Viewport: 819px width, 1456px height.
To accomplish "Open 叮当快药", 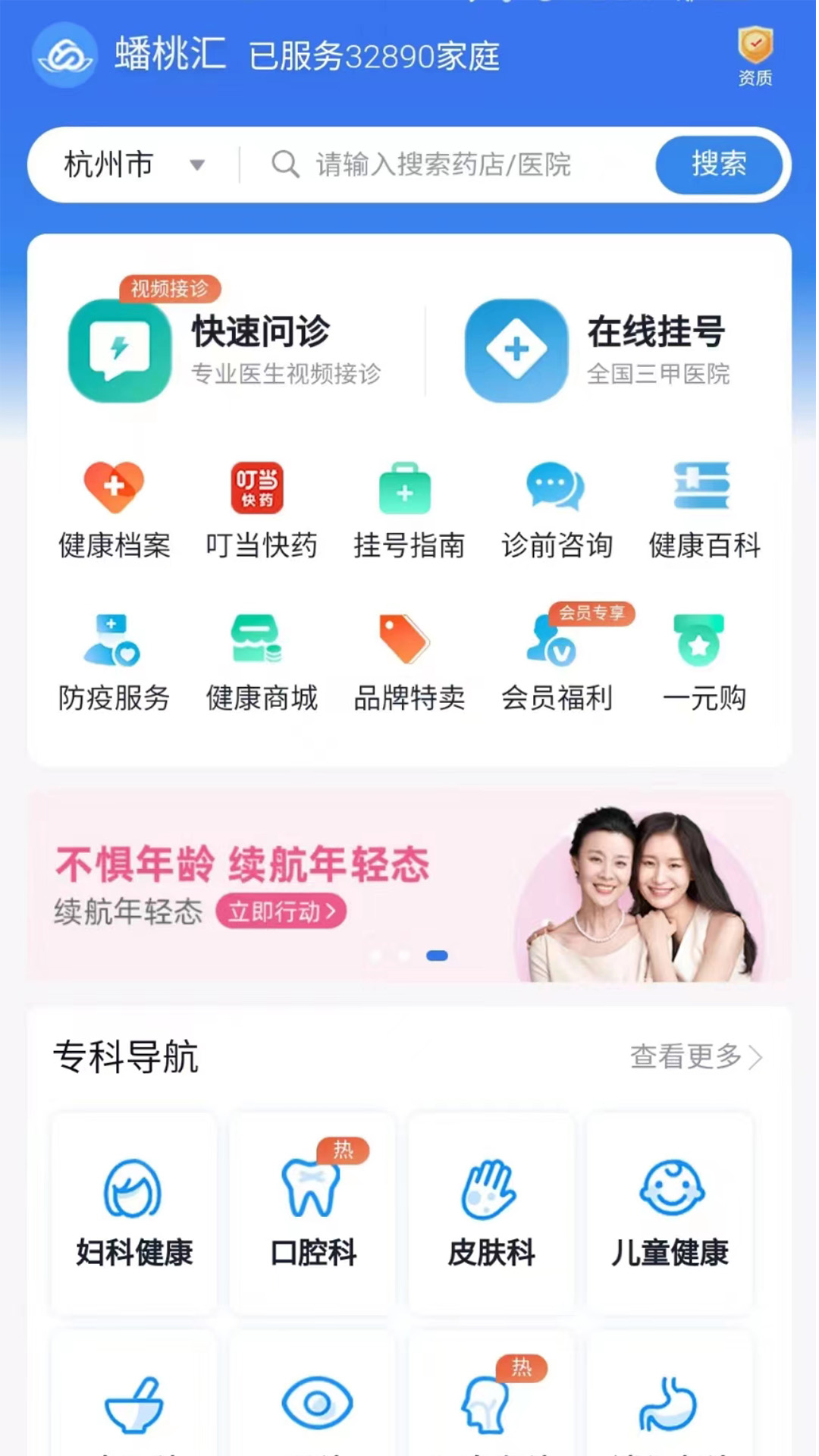I will [x=262, y=510].
